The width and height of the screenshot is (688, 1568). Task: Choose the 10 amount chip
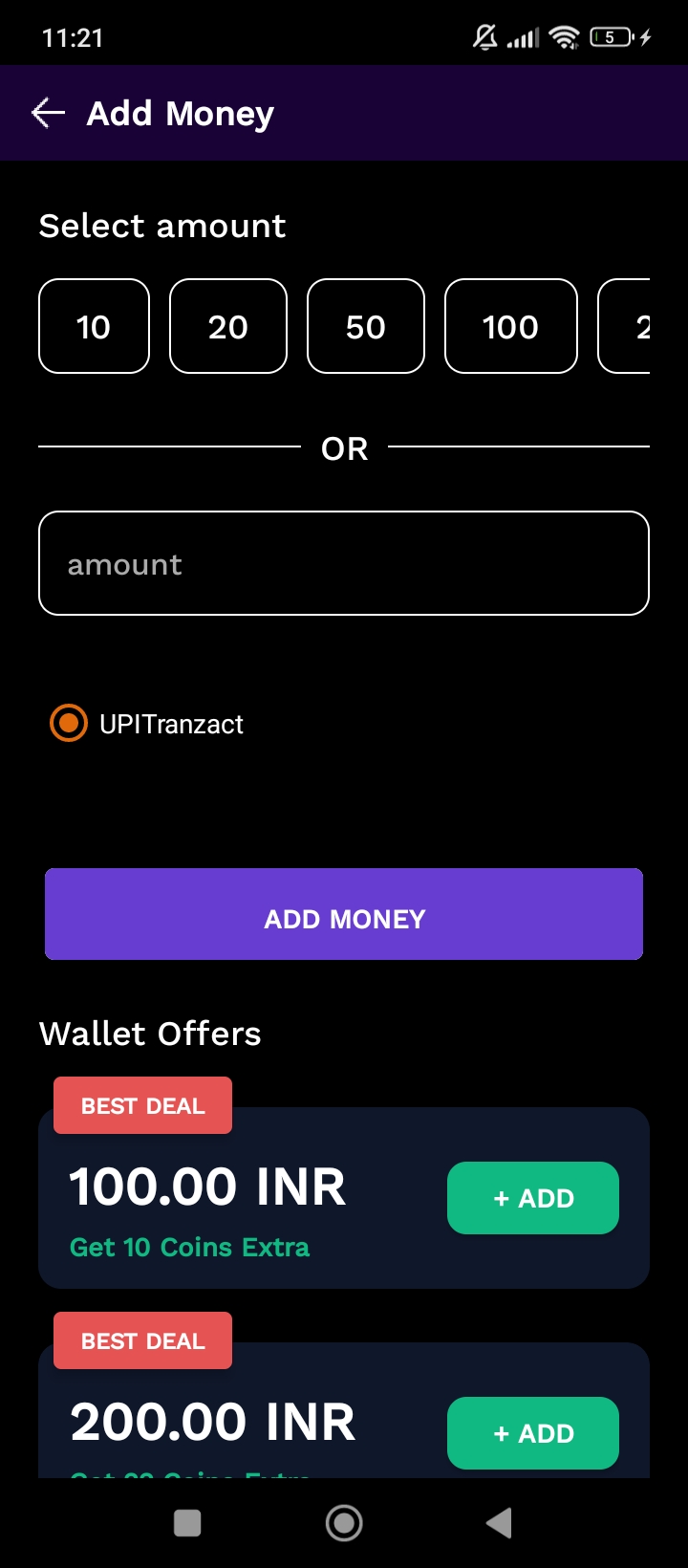pos(93,326)
